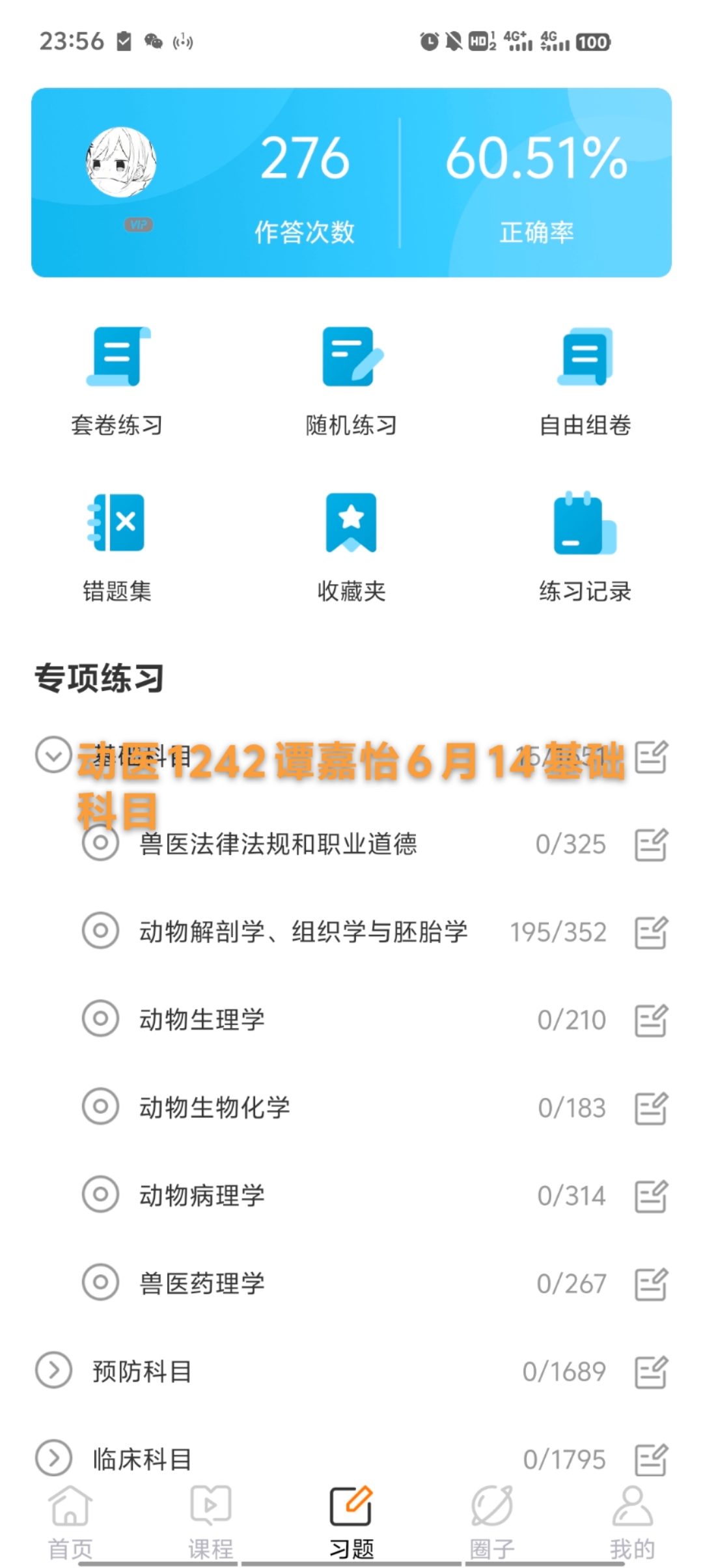703x1568 pixels.
Task: Collapse the 基础科目 section chevron
Action: (x=53, y=755)
